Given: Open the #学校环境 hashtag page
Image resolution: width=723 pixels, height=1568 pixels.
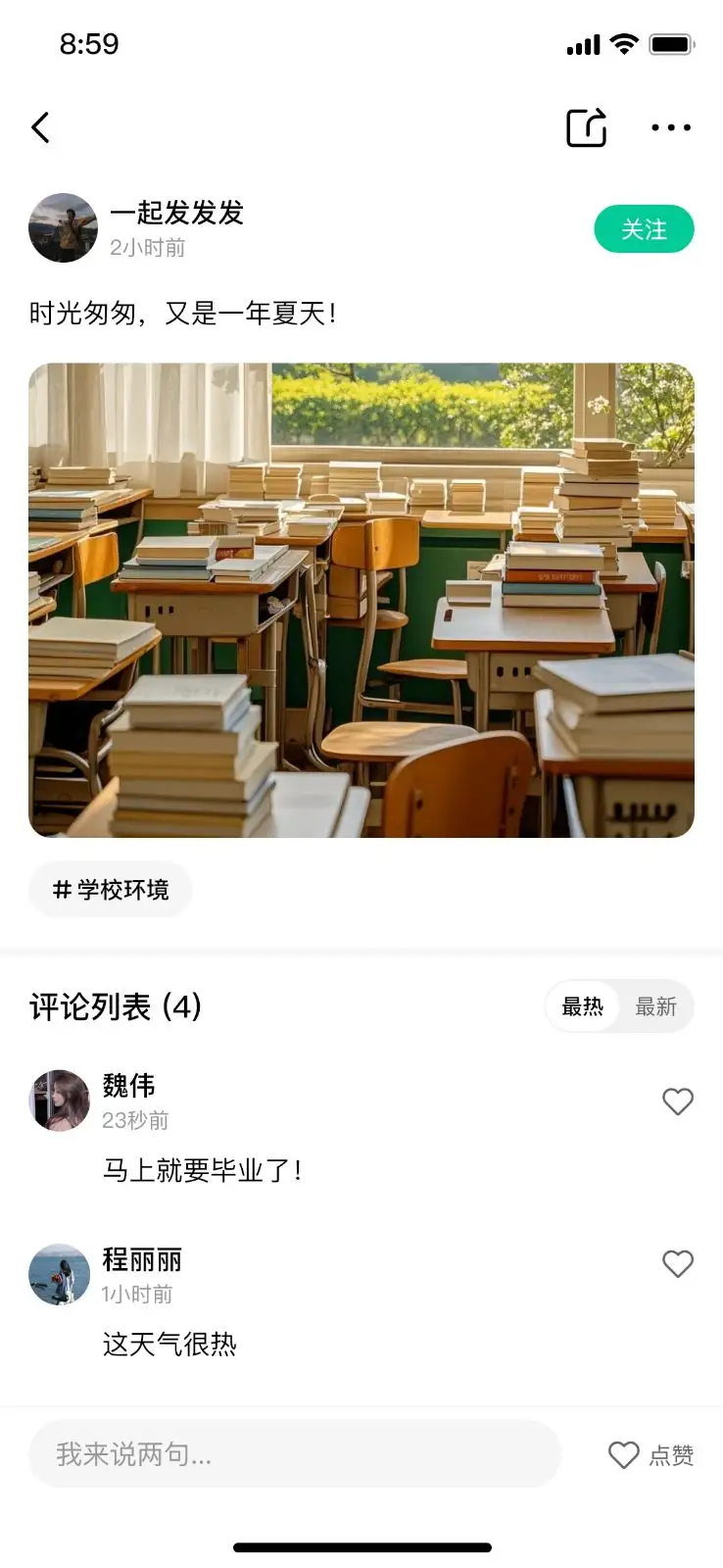Looking at the screenshot, I should click(x=110, y=889).
